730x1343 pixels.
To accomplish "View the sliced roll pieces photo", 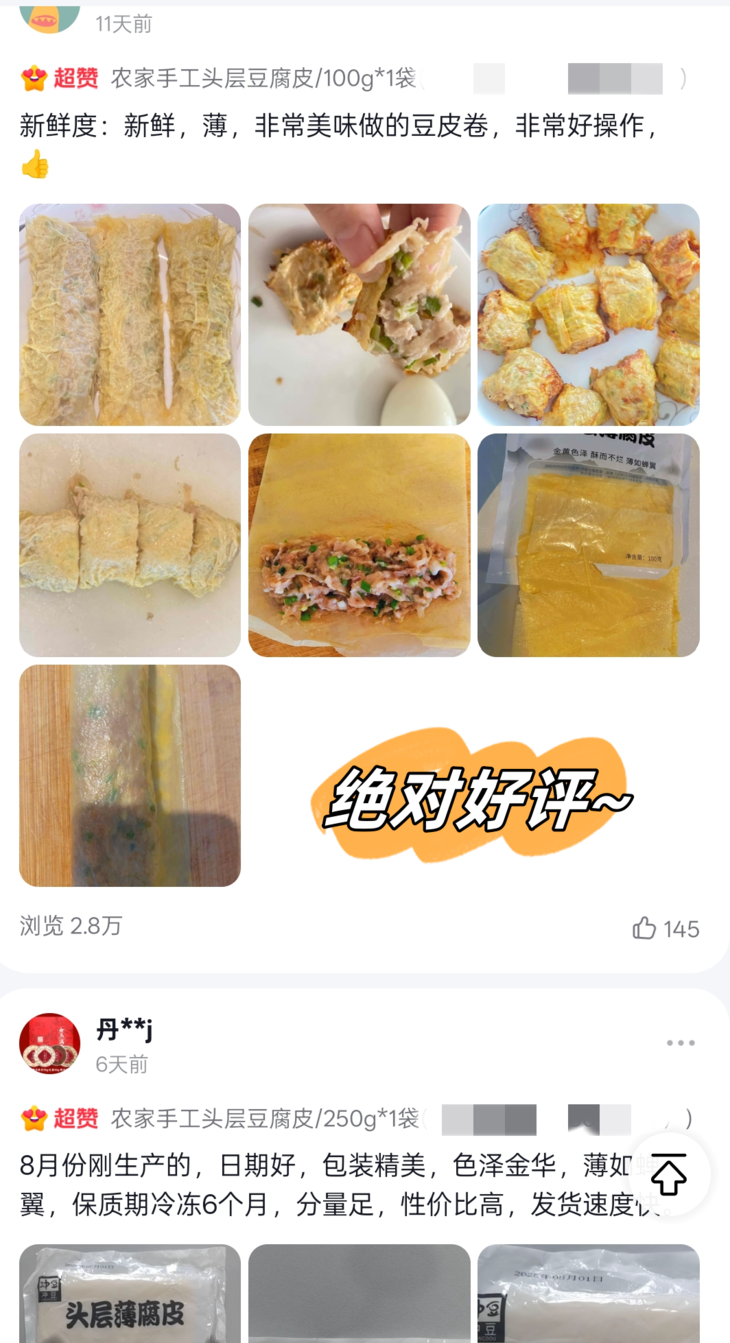I will pos(130,545).
